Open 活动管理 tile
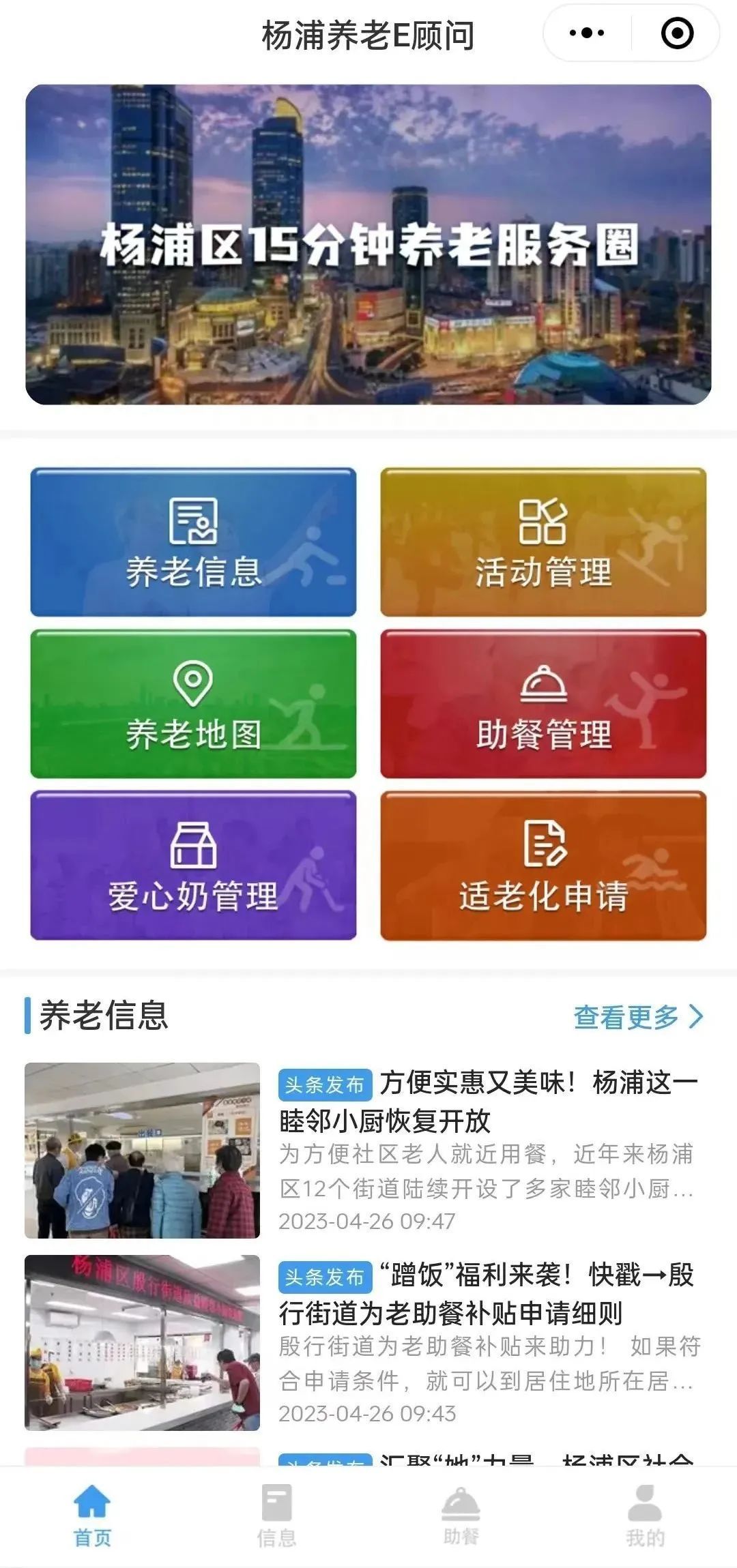 click(543, 542)
